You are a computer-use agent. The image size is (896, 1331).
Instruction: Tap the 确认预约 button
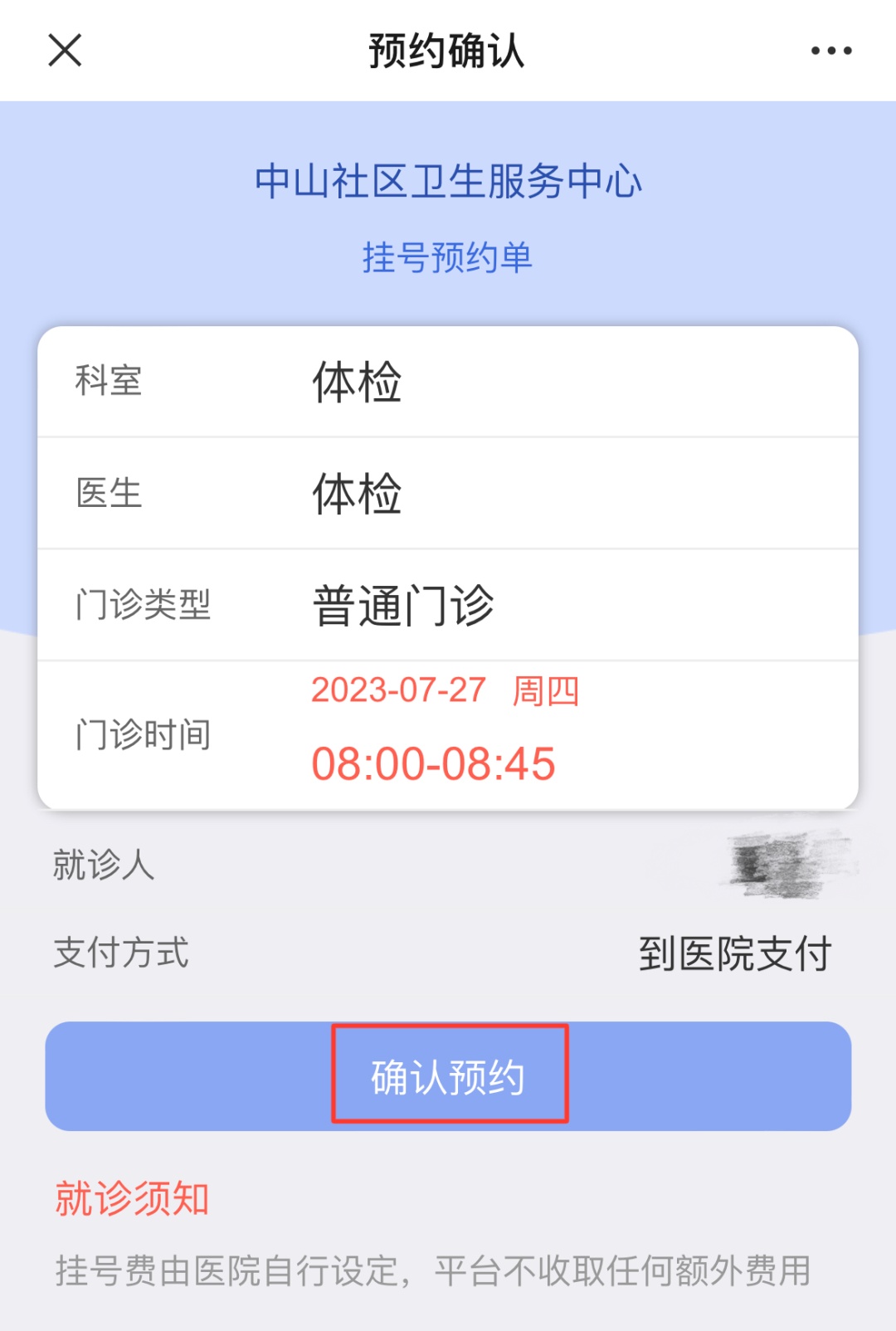[x=448, y=1075]
